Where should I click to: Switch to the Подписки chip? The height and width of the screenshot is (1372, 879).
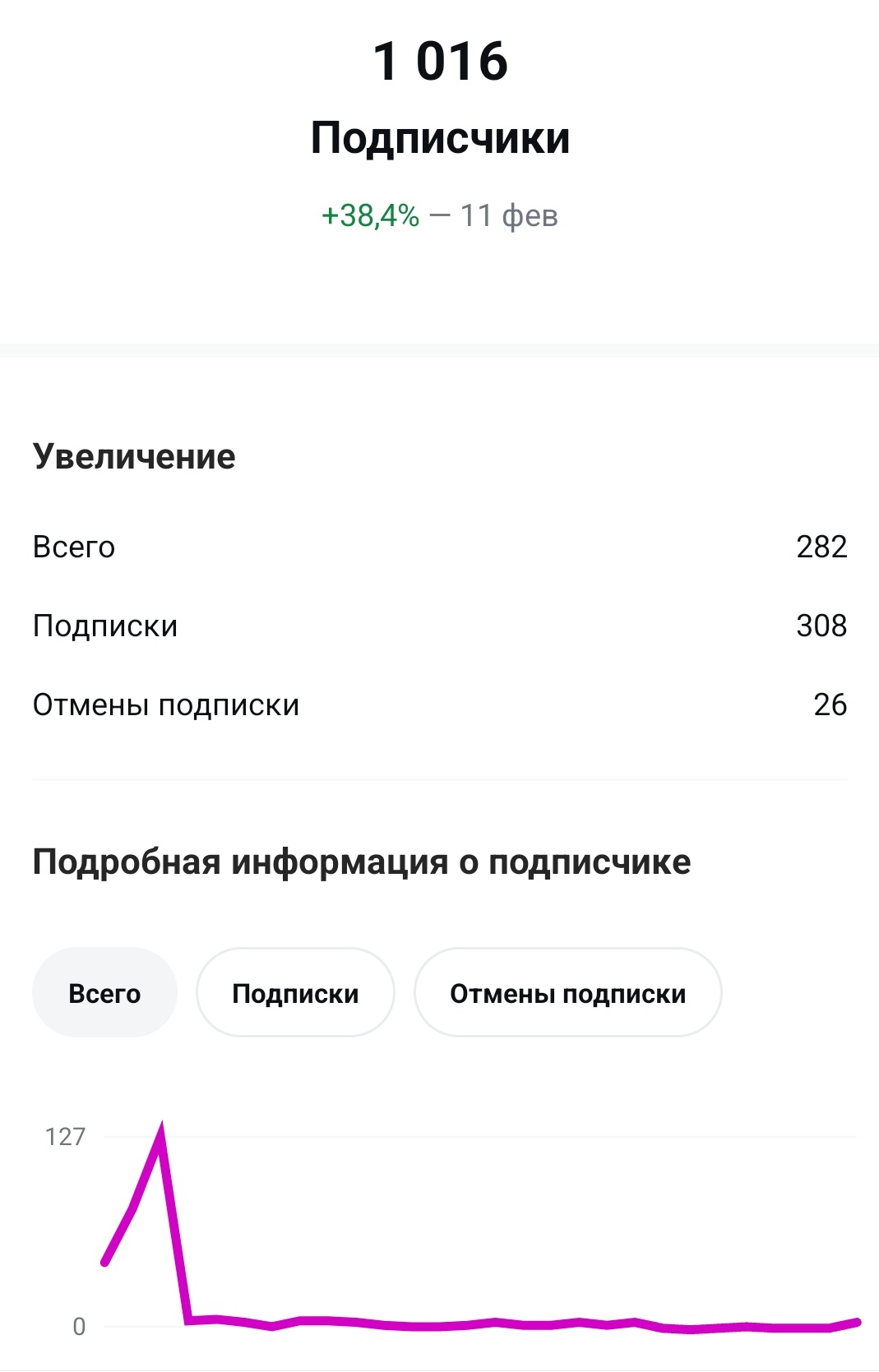(295, 993)
